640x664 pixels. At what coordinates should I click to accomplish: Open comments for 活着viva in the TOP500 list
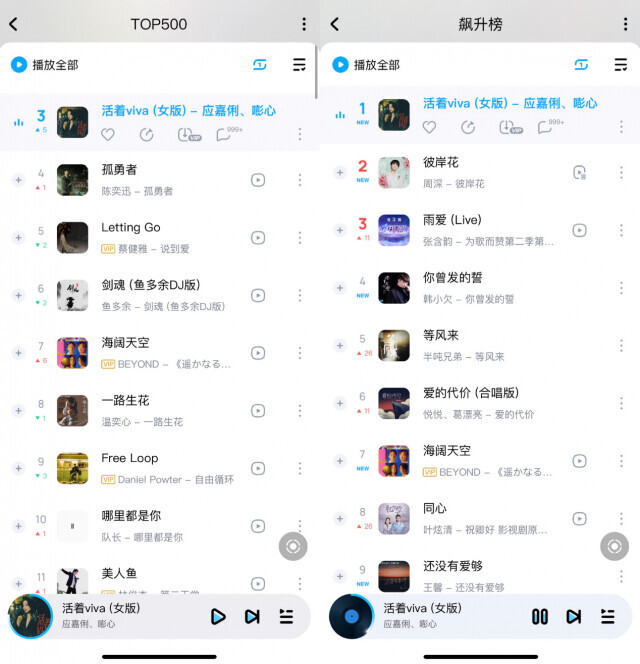pos(224,134)
